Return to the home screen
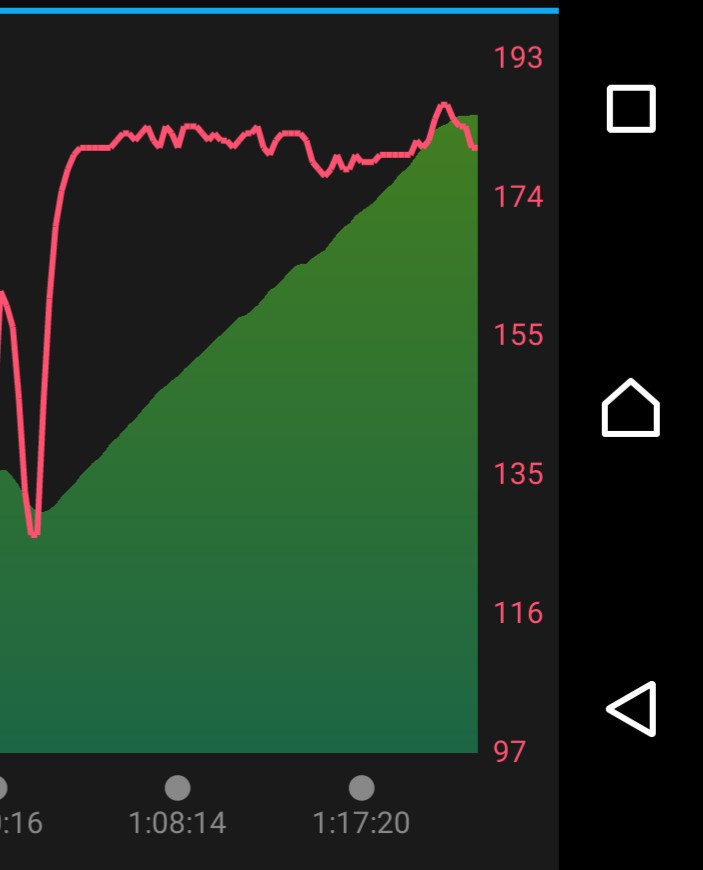 click(x=631, y=408)
